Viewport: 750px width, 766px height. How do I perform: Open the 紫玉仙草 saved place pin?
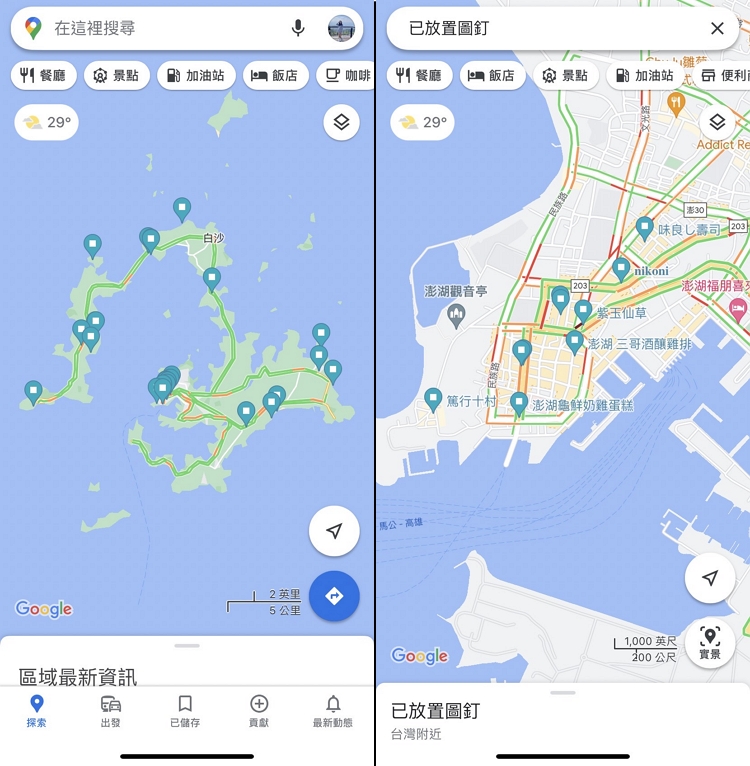tap(583, 311)
